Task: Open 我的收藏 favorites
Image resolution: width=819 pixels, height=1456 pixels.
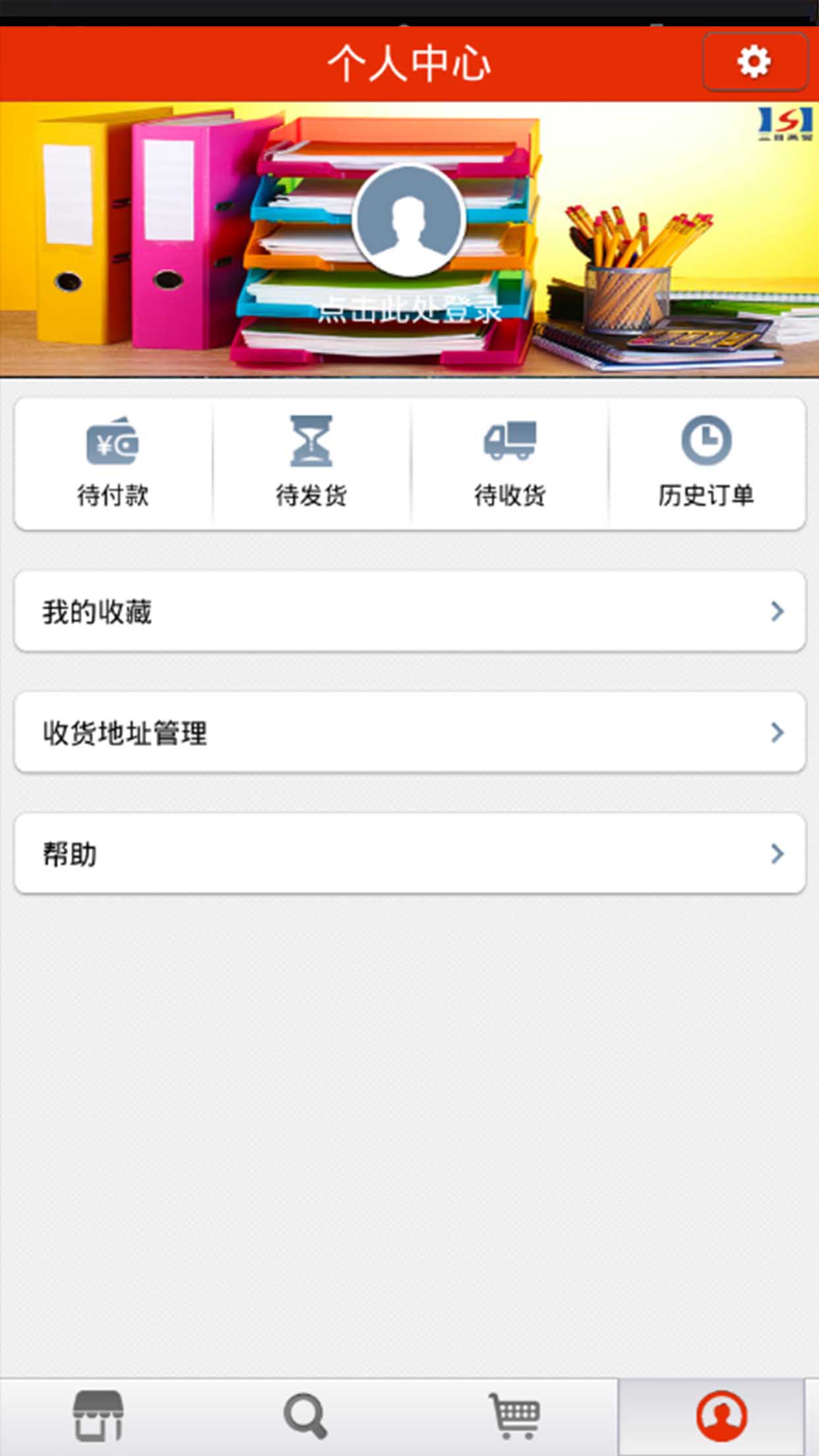Action: click(409, 611)
